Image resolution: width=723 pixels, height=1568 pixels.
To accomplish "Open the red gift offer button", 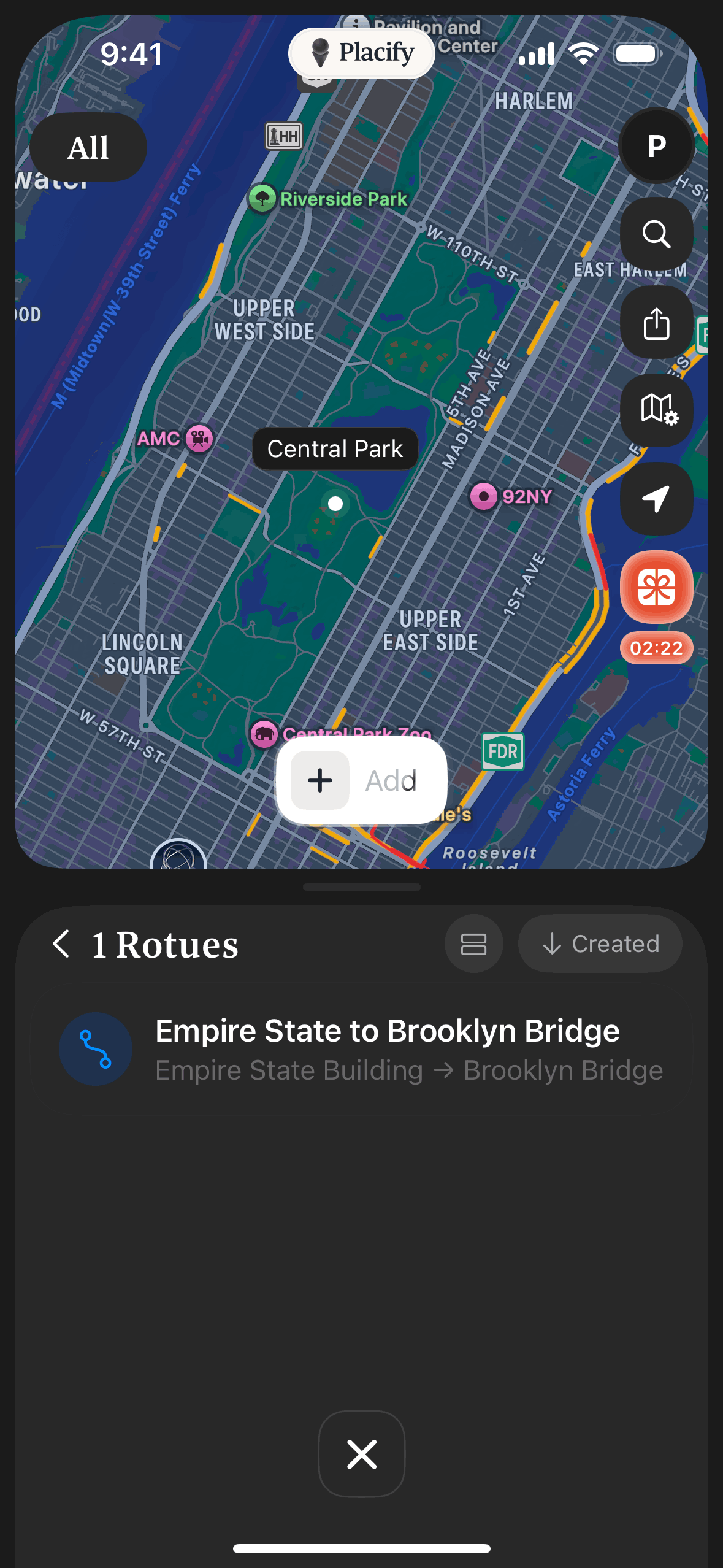I will [656, 588].
